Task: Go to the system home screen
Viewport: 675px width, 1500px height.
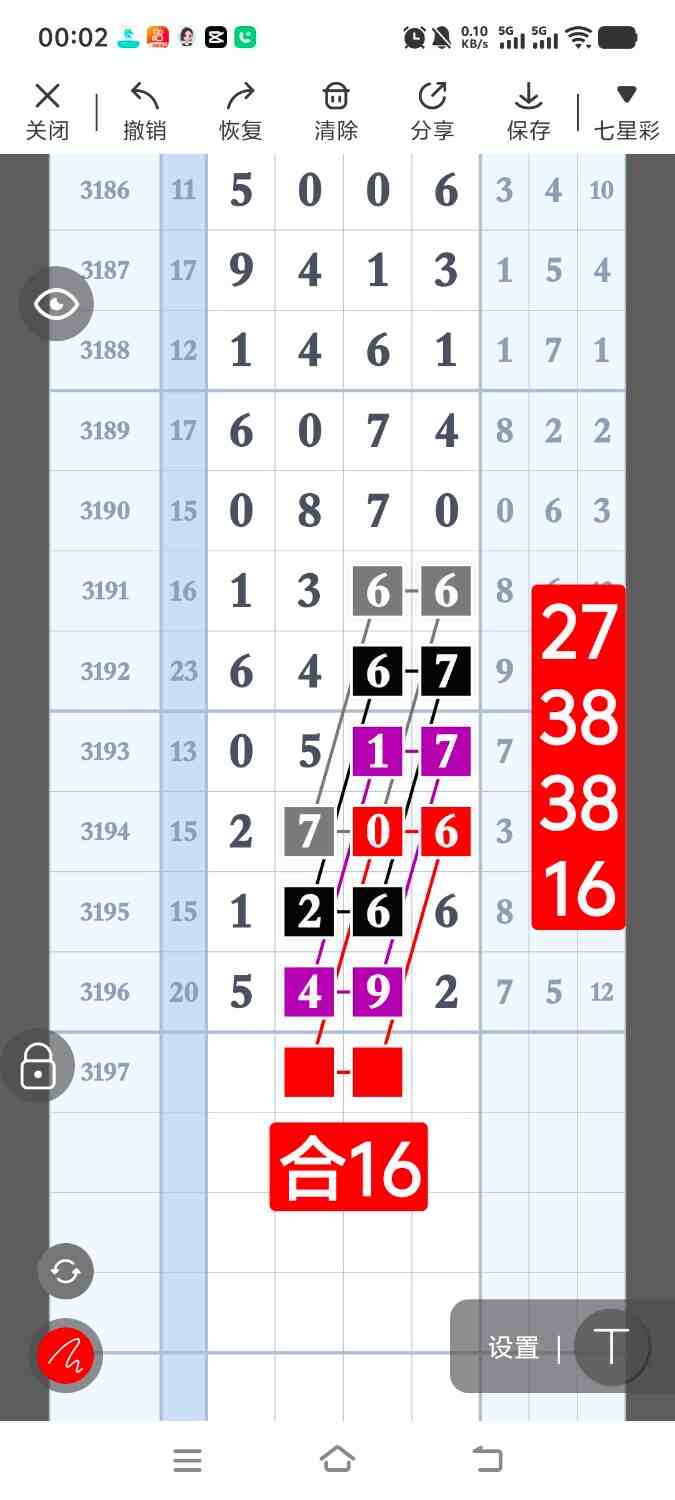Action: [x=337, y=1460]
